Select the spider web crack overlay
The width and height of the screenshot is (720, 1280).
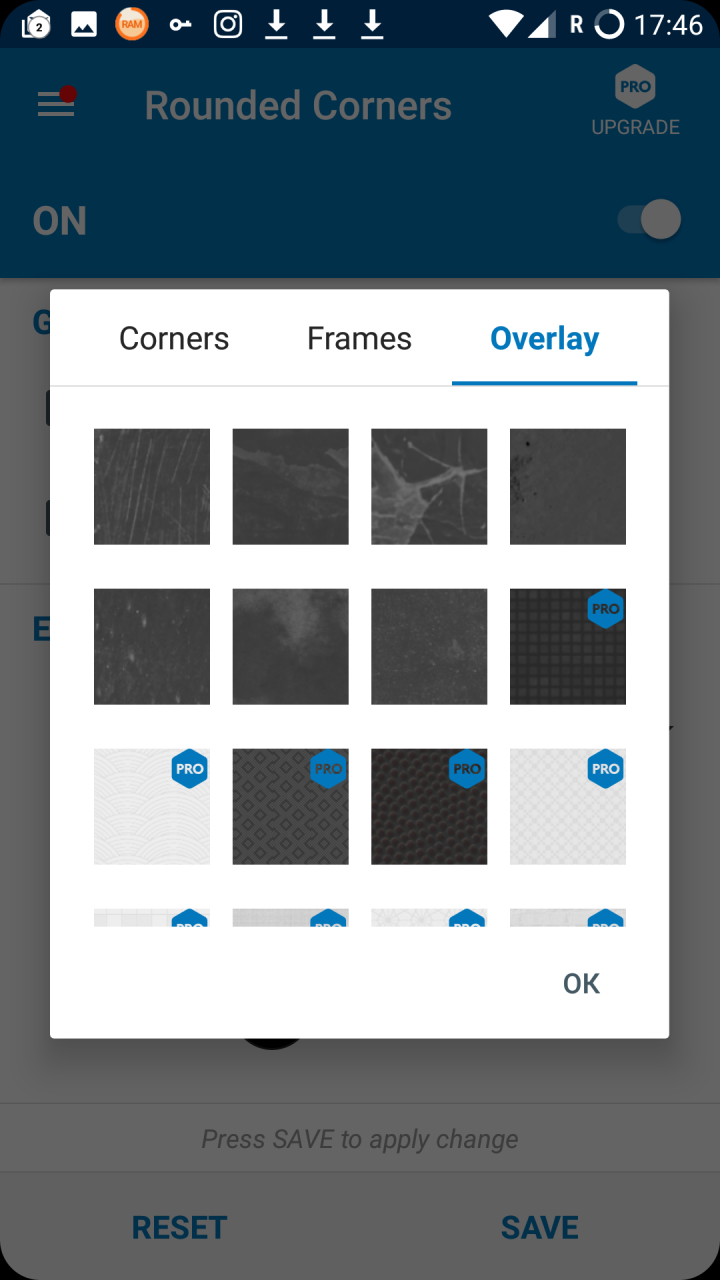[429, 487]
